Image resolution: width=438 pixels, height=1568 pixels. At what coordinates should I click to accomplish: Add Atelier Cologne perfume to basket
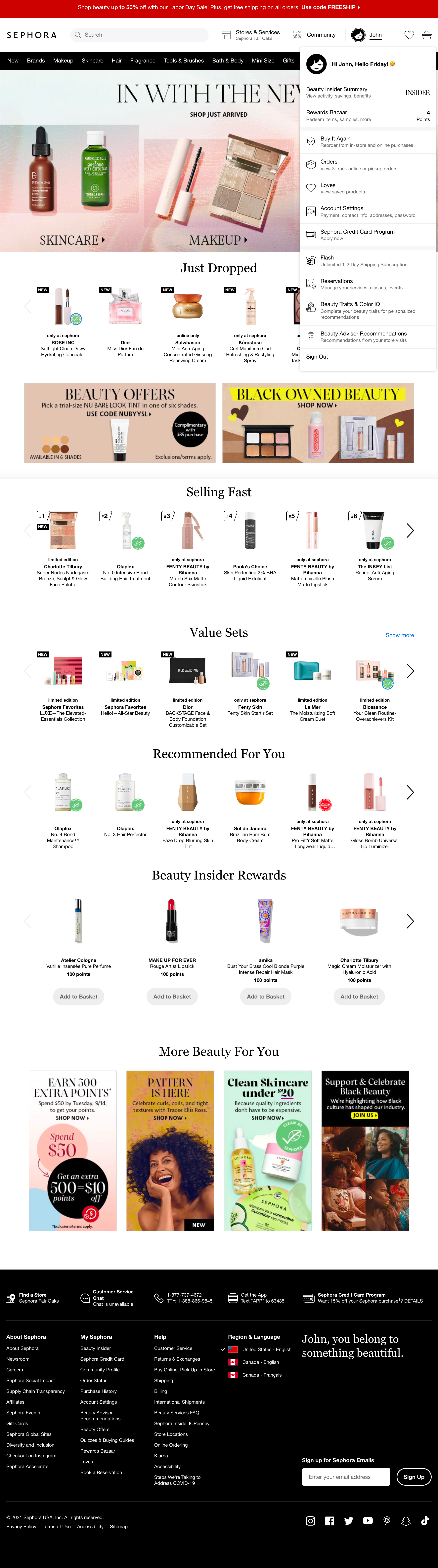[79, 997]
